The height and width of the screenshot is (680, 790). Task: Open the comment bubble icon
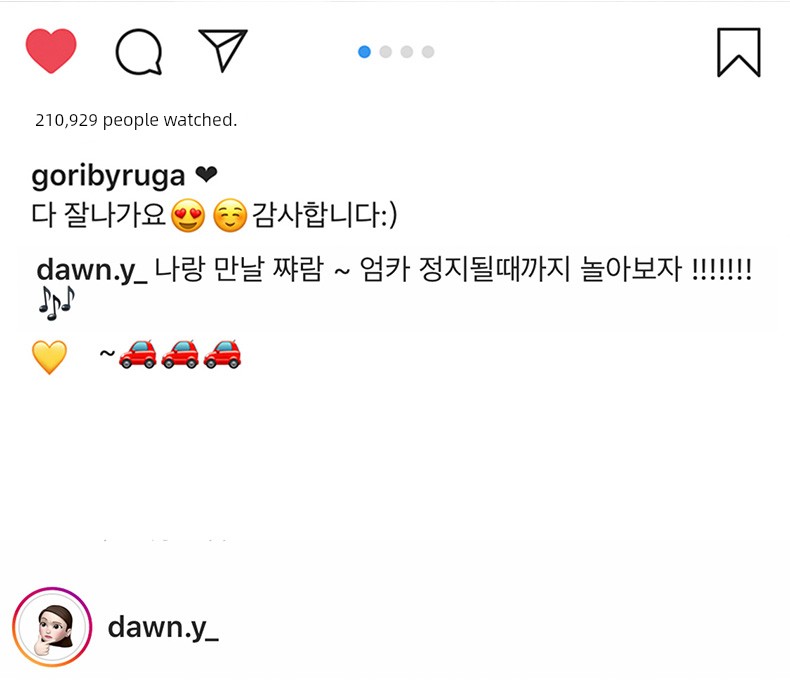click(x=139, y=52)
